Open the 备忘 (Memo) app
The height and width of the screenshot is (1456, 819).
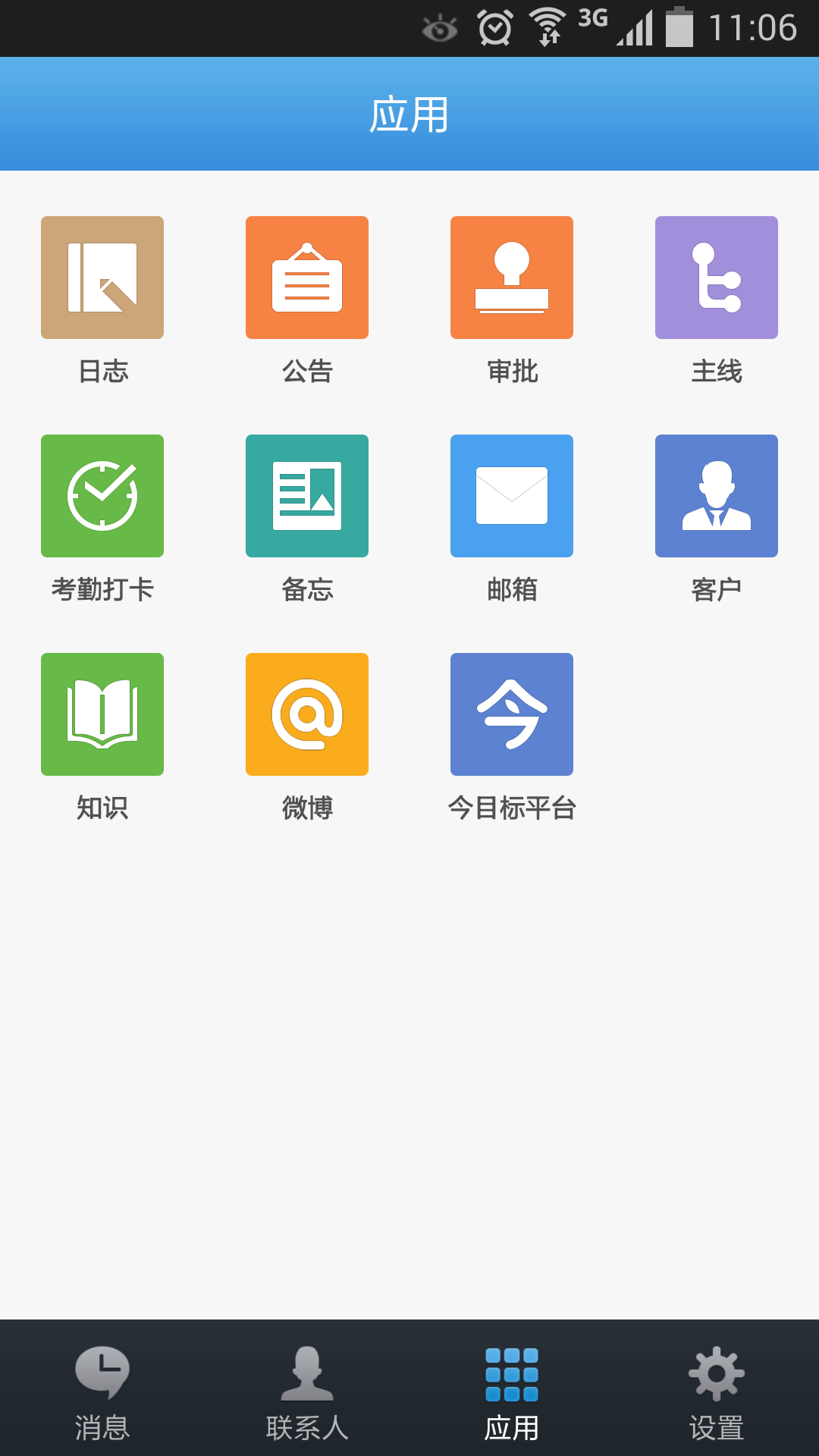307,496
